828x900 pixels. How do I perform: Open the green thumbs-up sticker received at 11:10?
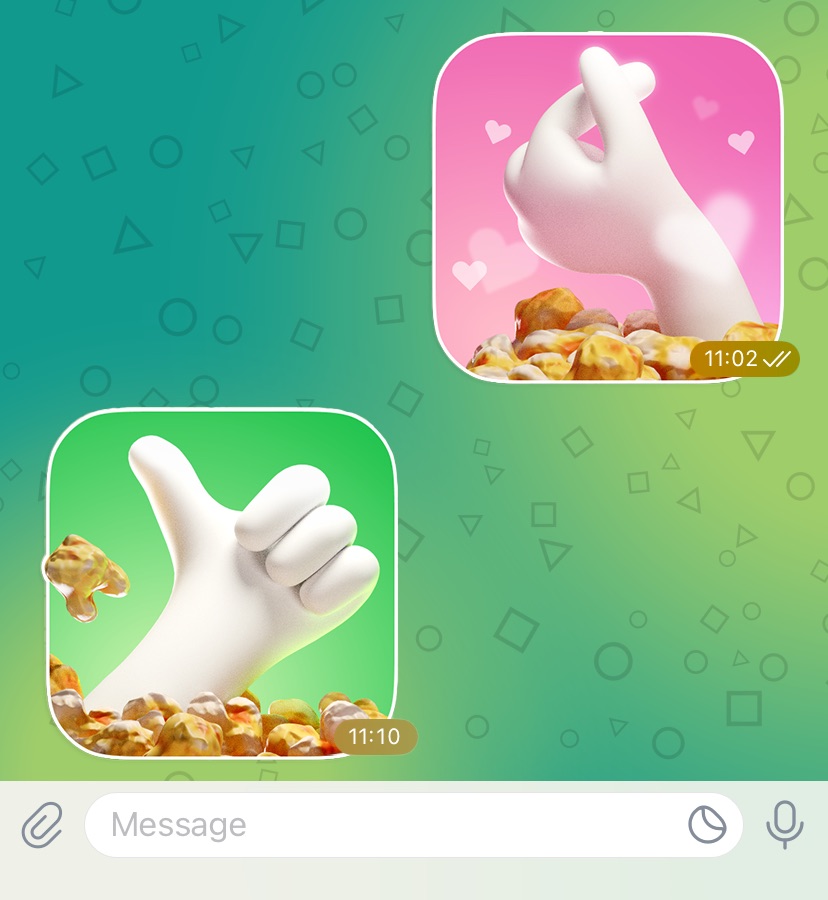(x=222, y=583)
